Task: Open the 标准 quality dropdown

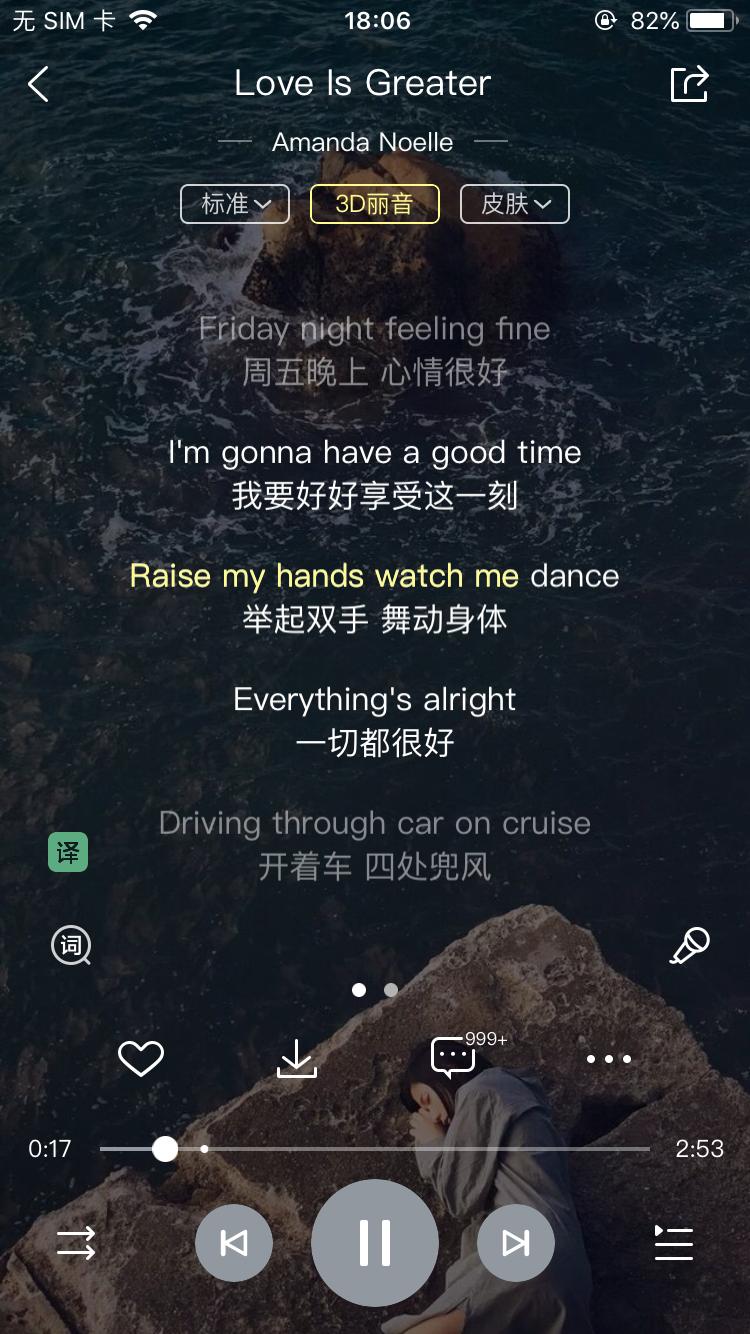Action: point(234,203)
